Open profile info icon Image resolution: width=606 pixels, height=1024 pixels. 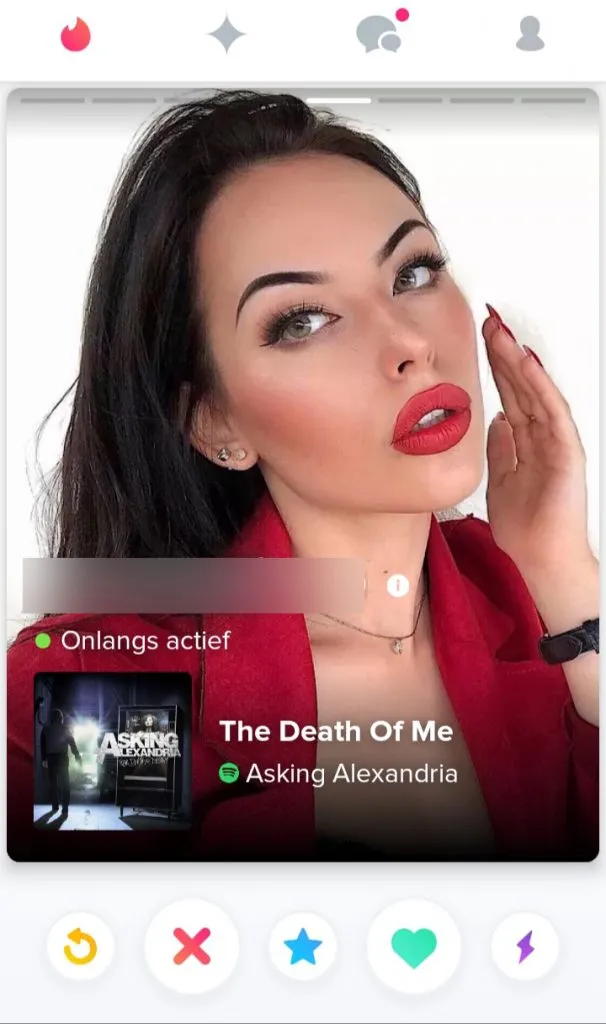[398, 586]
